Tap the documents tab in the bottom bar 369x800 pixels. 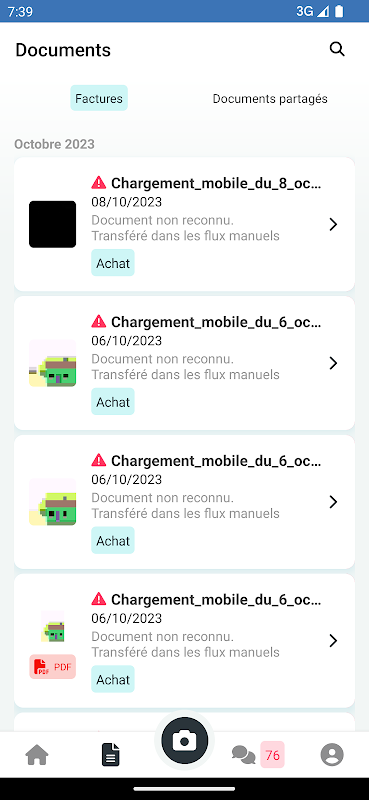click(x=111, y=755)
